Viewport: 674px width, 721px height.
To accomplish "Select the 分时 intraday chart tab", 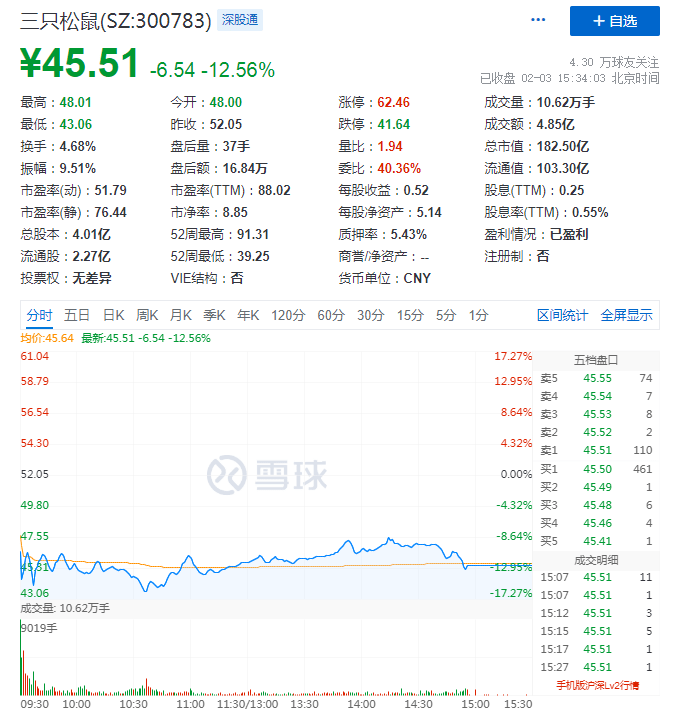I will point(40,315).
